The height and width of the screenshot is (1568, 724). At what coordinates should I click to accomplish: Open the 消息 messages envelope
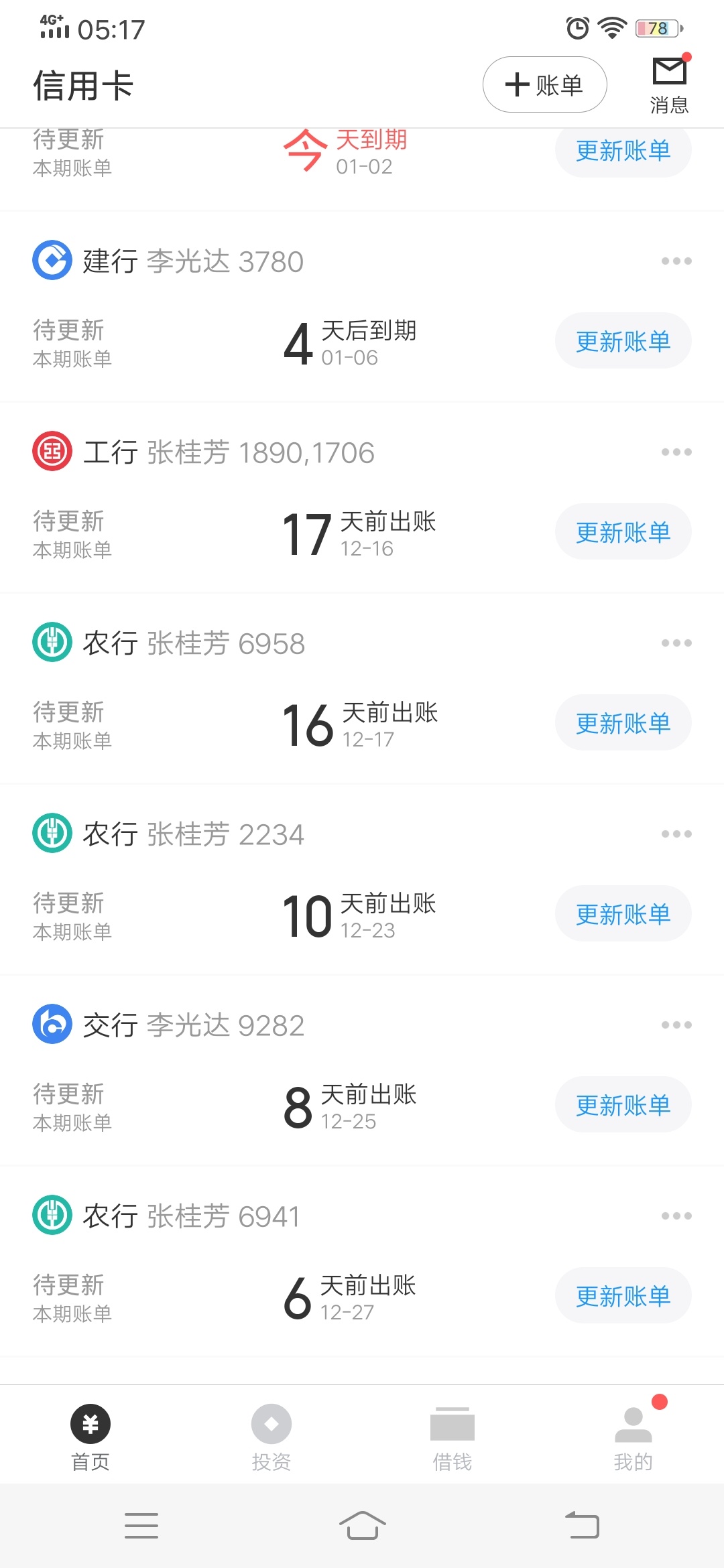click(670, 85)
